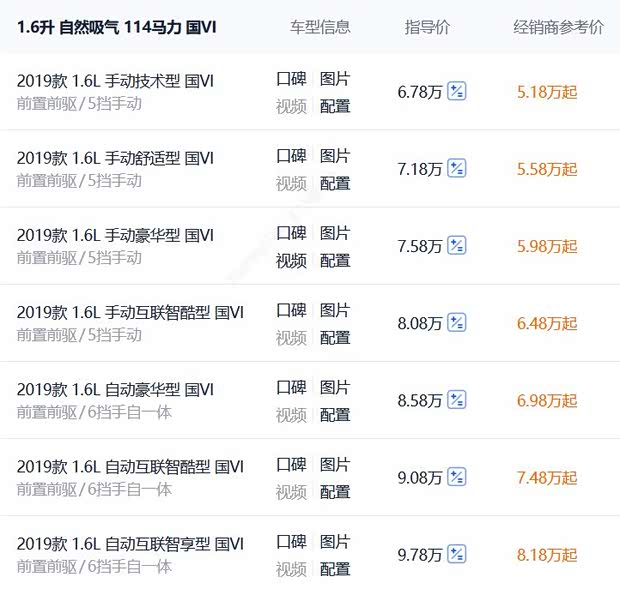Open 口碑 reviews for 1.6L 手动技术型
This screenshot has height=589, width=620.
click(291, 79)
